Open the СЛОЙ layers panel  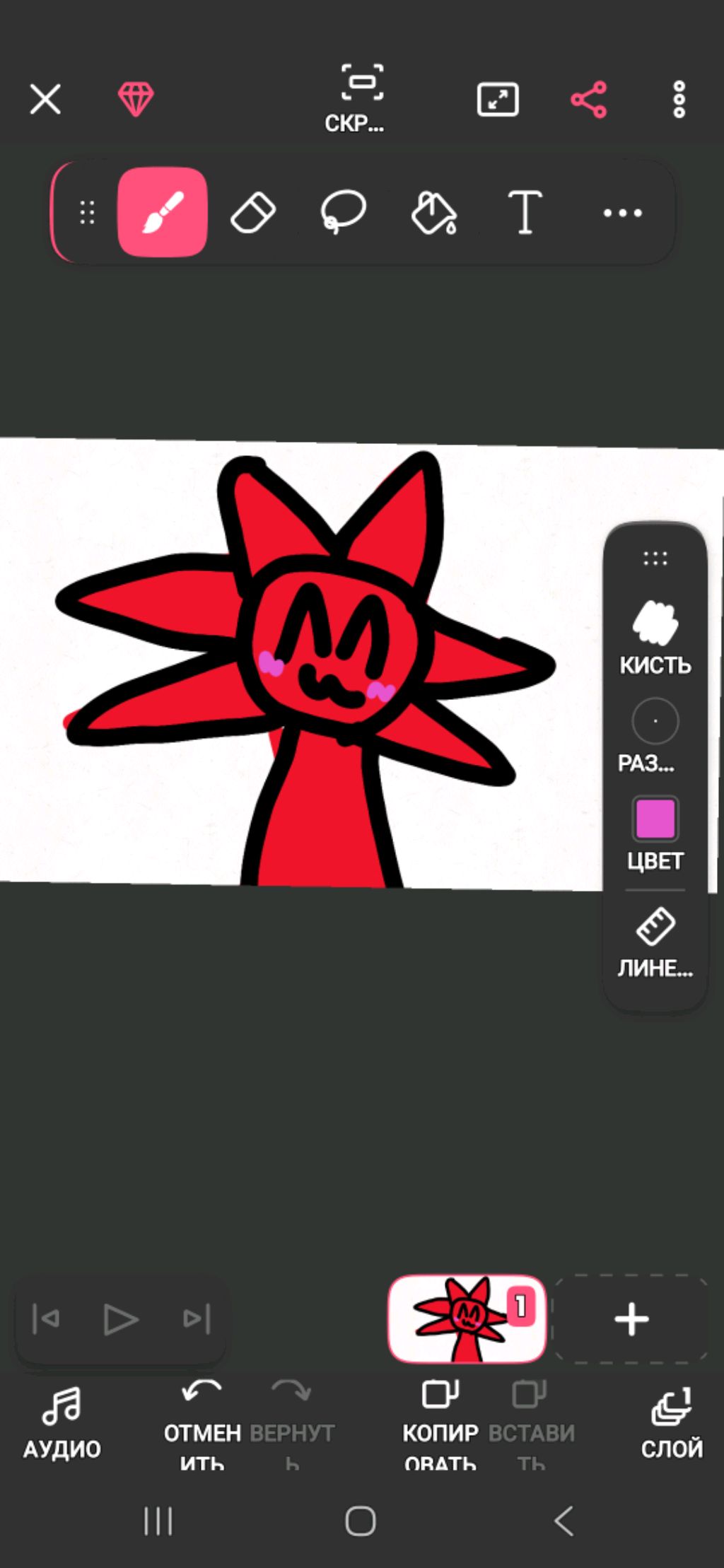coord(672,1422)
